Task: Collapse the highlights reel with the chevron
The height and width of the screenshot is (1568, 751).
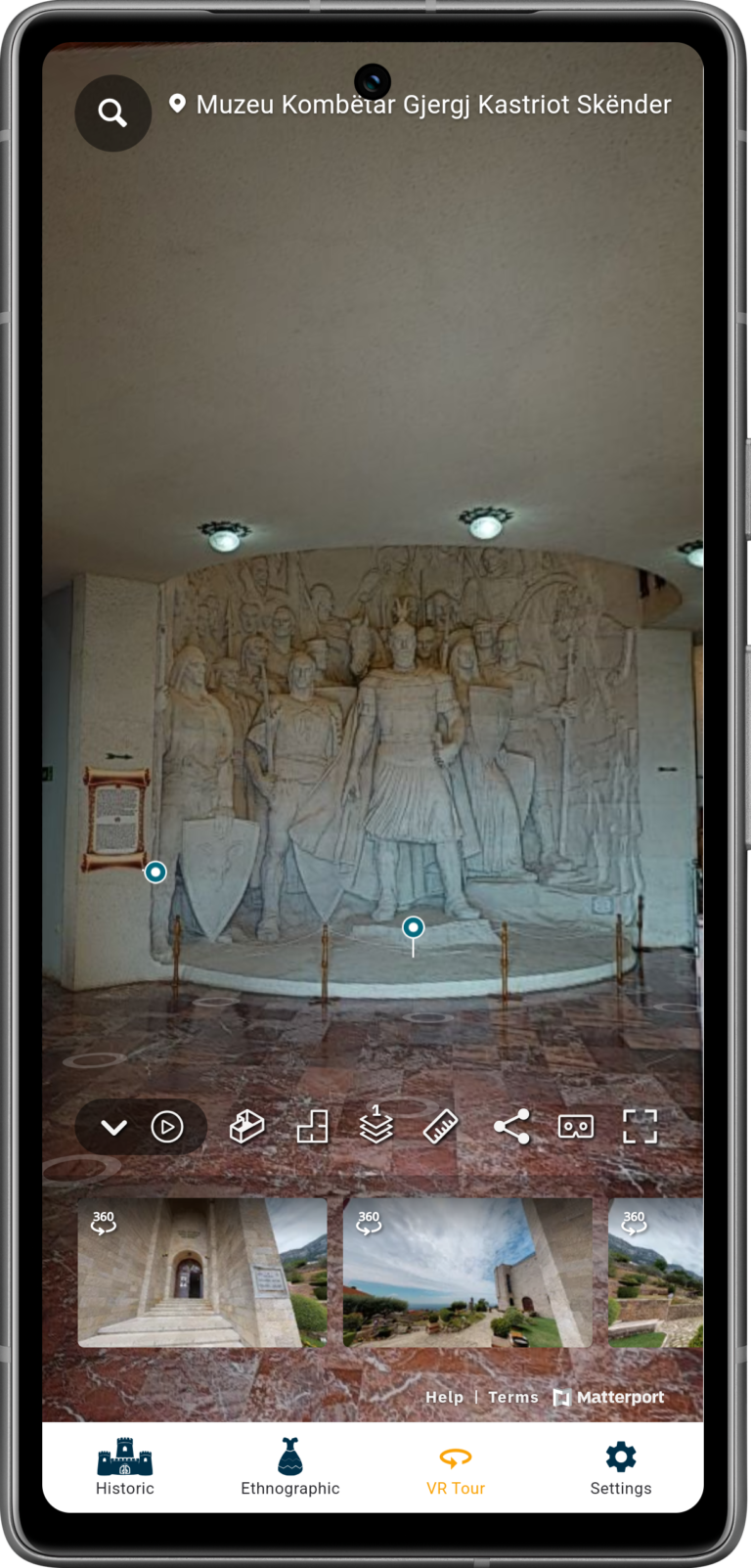Action: point(114,1127)
